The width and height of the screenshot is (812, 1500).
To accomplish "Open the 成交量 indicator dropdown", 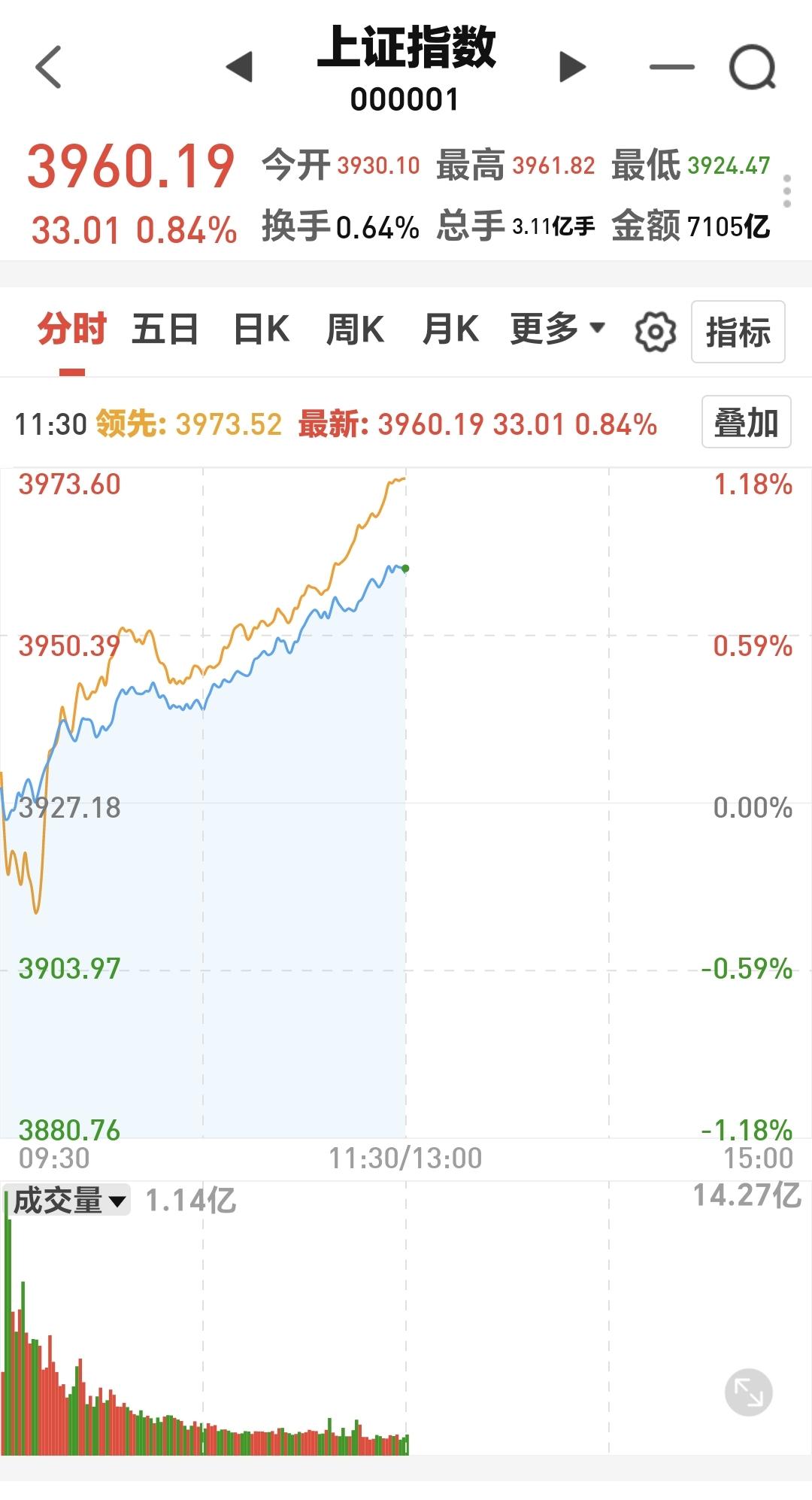I will coord(68,1200).
